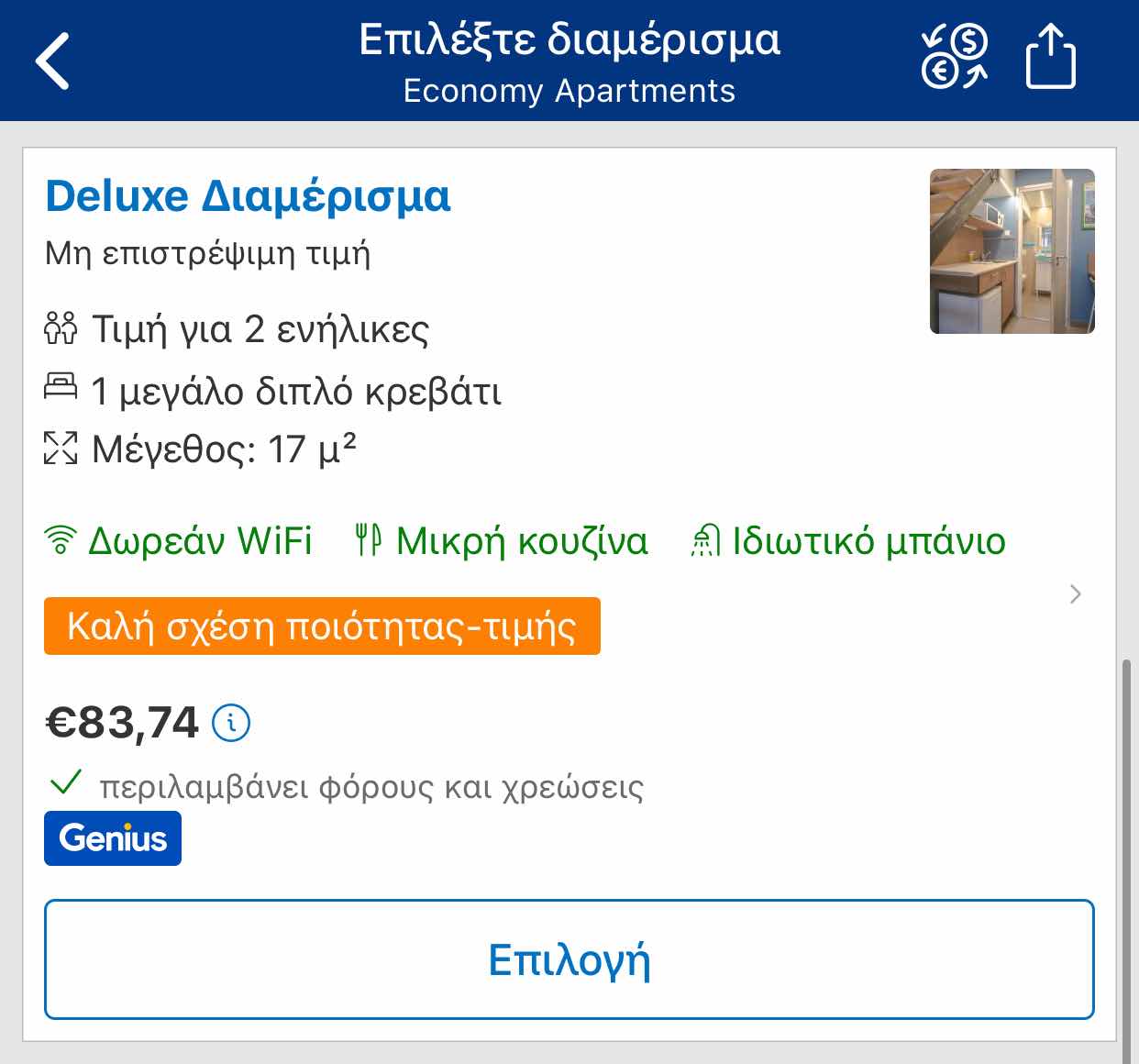The width and height of the screenshot is (1139, 1064).
Task: Open the Deluxe apartment photo
Action: 1012,251
